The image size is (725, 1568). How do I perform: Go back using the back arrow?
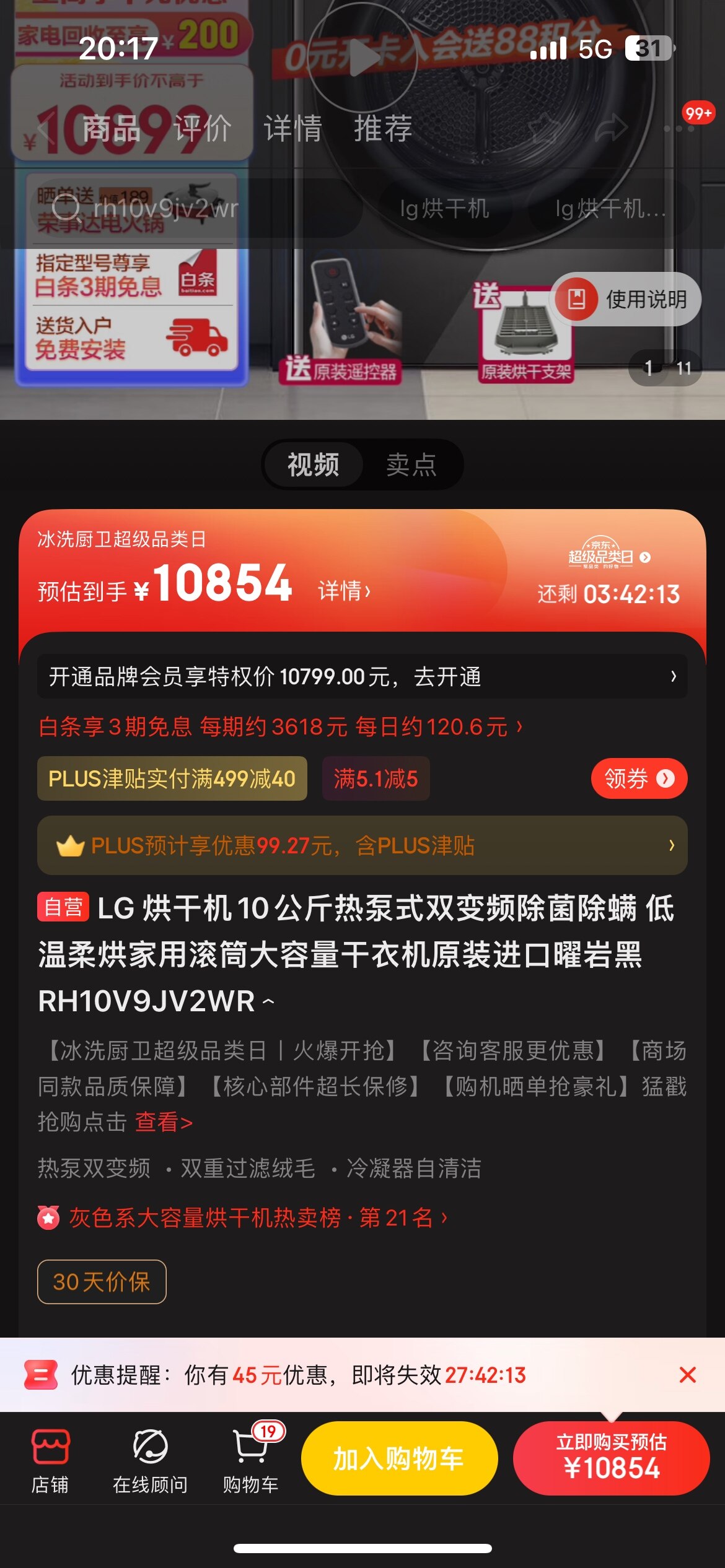tap(42, 128)
